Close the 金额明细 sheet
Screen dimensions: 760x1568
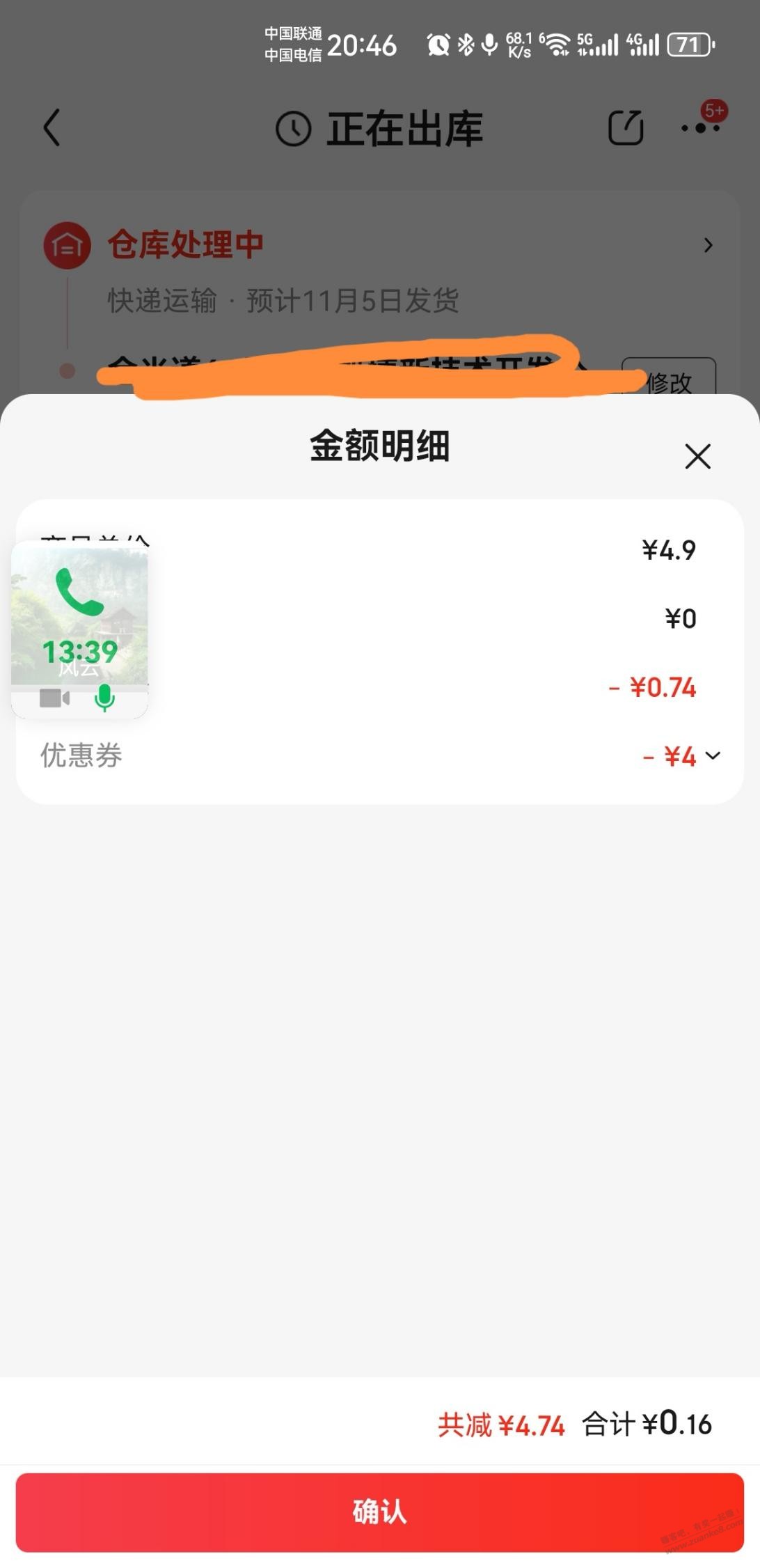point(697,457)
